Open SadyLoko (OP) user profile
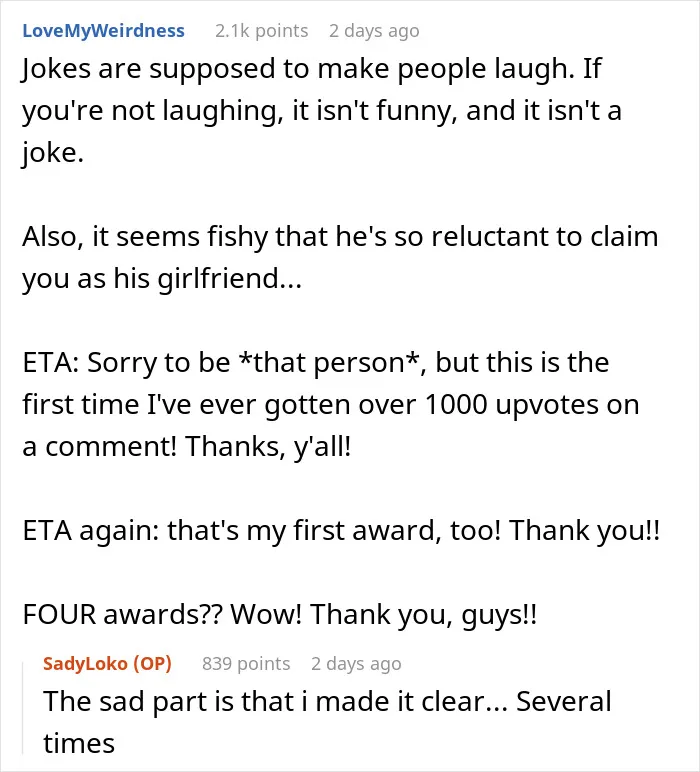Viewport: 700px width, 772px height. tap(107, 664)
